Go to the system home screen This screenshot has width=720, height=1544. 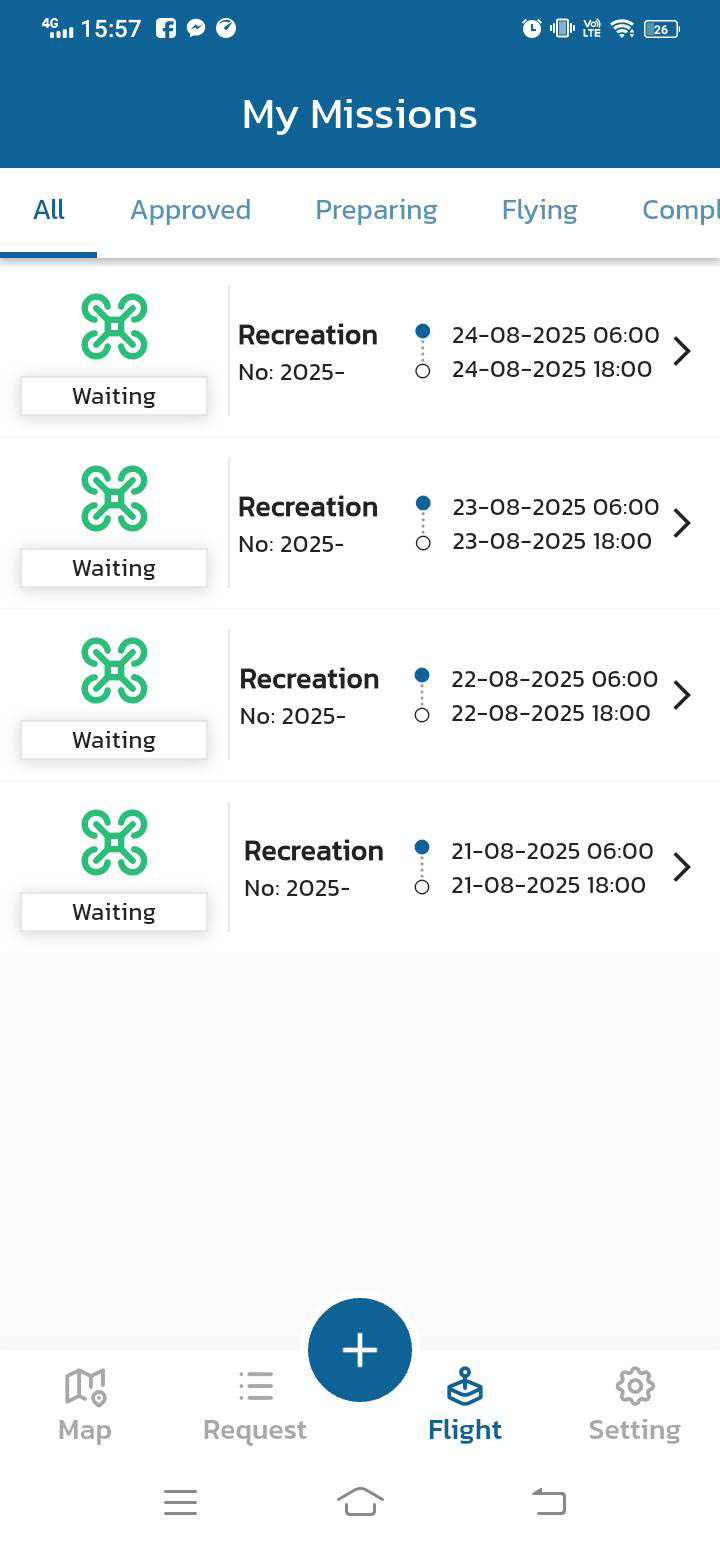click(x=360, y=1501)
